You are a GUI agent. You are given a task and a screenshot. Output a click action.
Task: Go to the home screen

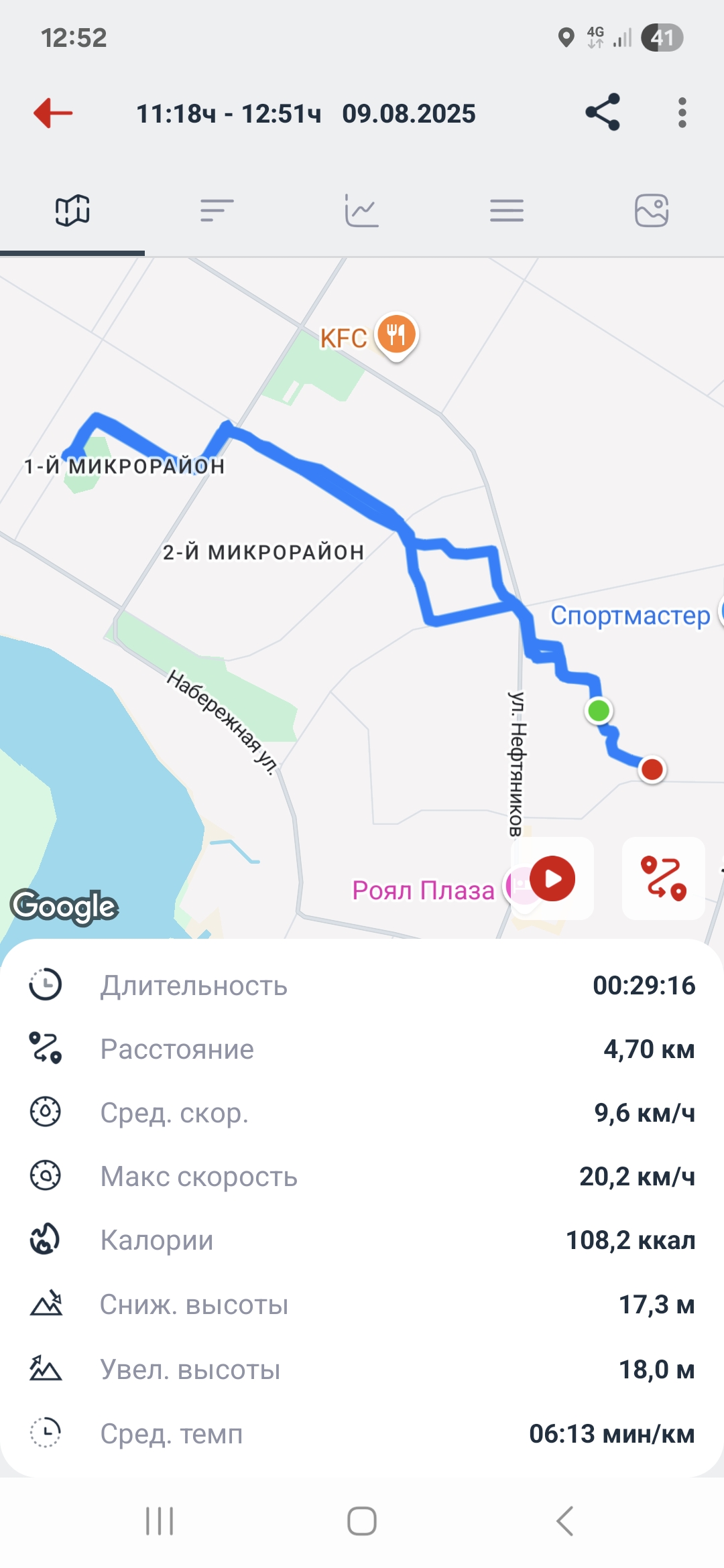click(x=362, y=1521)
